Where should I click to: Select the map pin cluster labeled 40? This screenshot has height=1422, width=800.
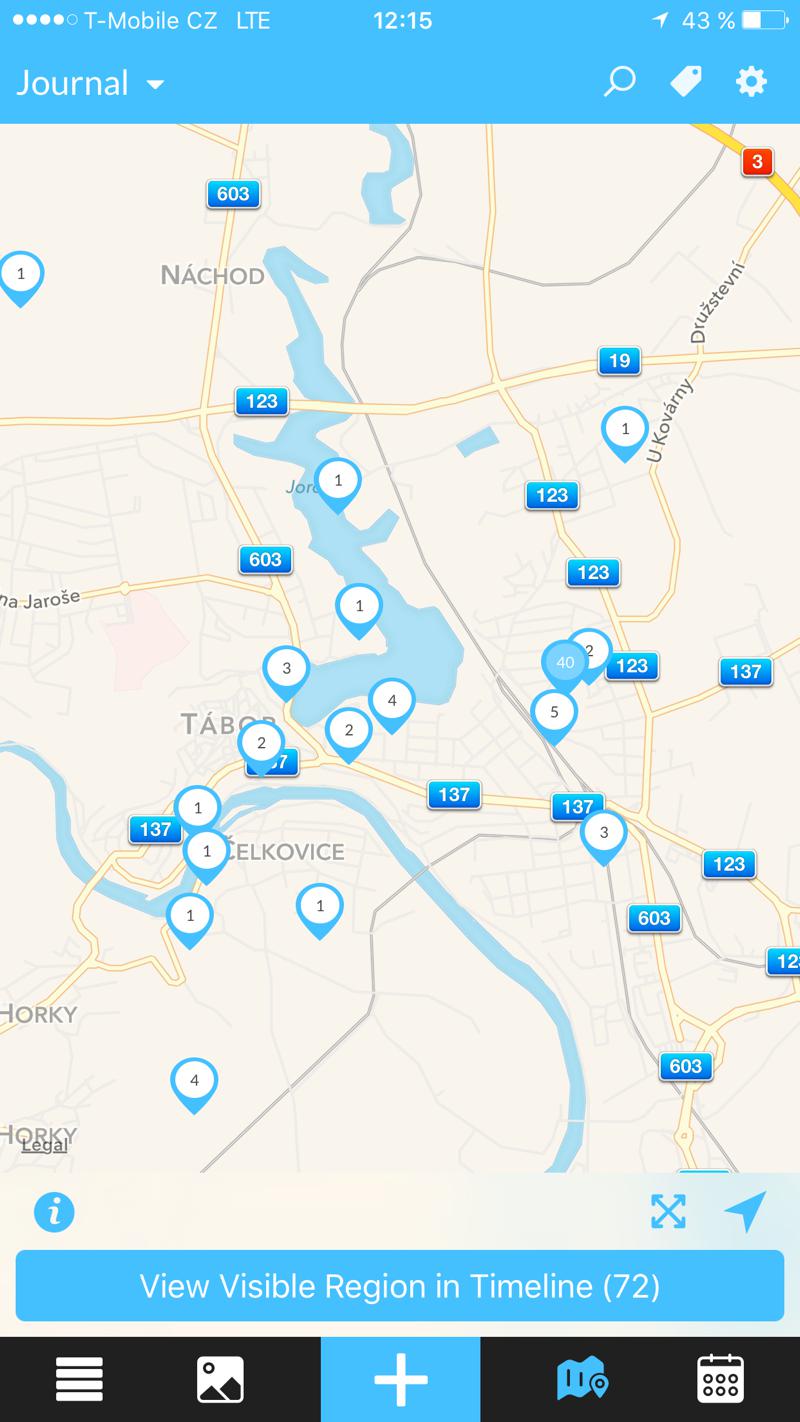(564, 663)
